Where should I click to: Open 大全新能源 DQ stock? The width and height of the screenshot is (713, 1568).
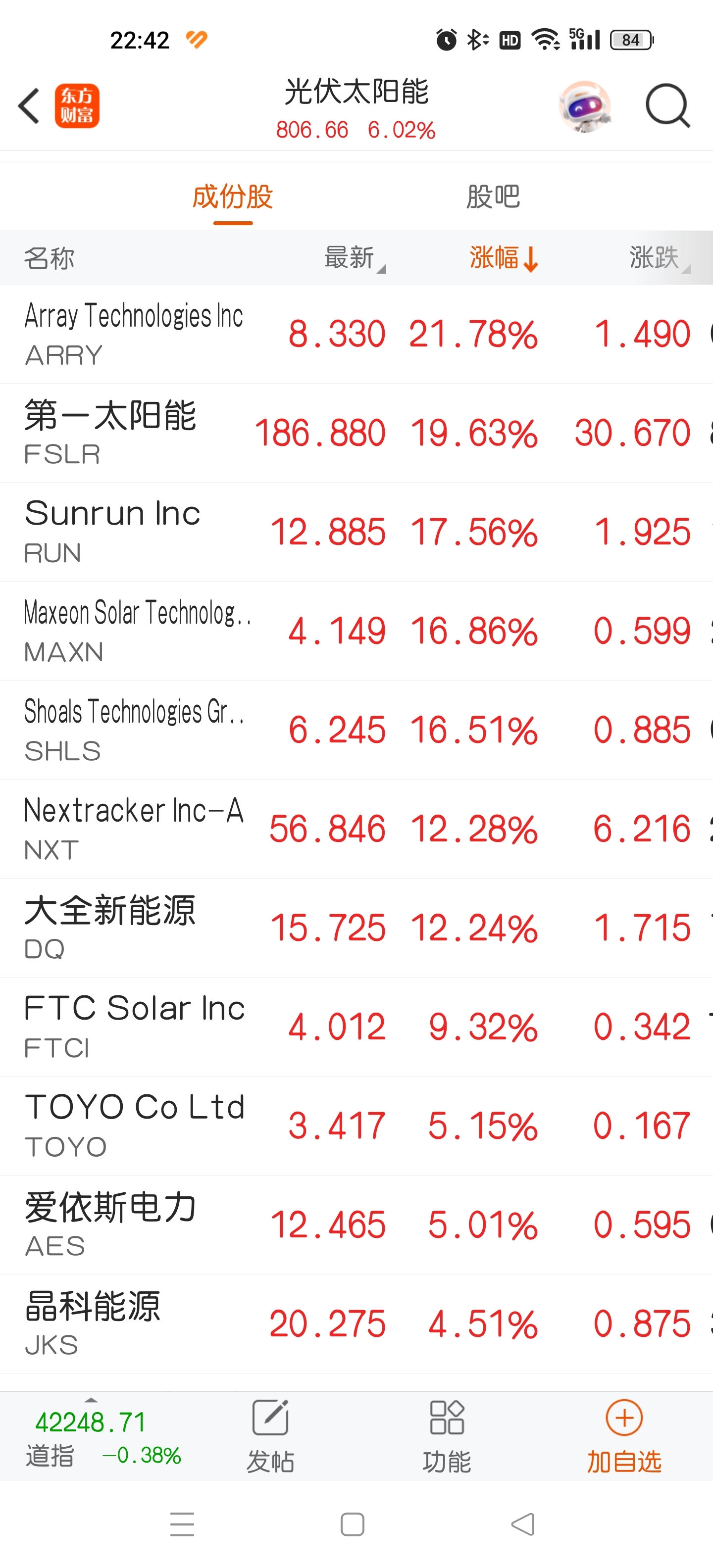[356, 928]
